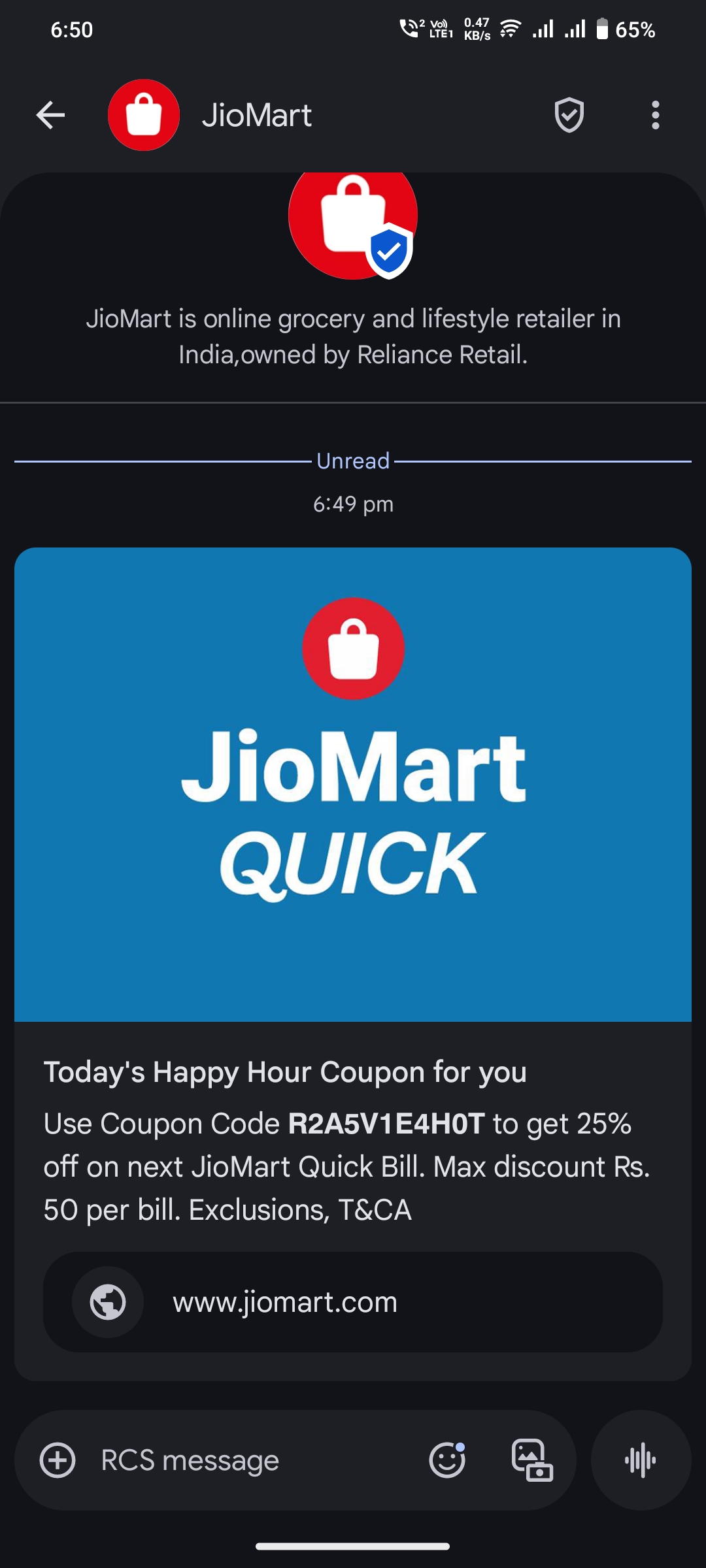Attach a photo from the gallery

[x=531, y=1460]
